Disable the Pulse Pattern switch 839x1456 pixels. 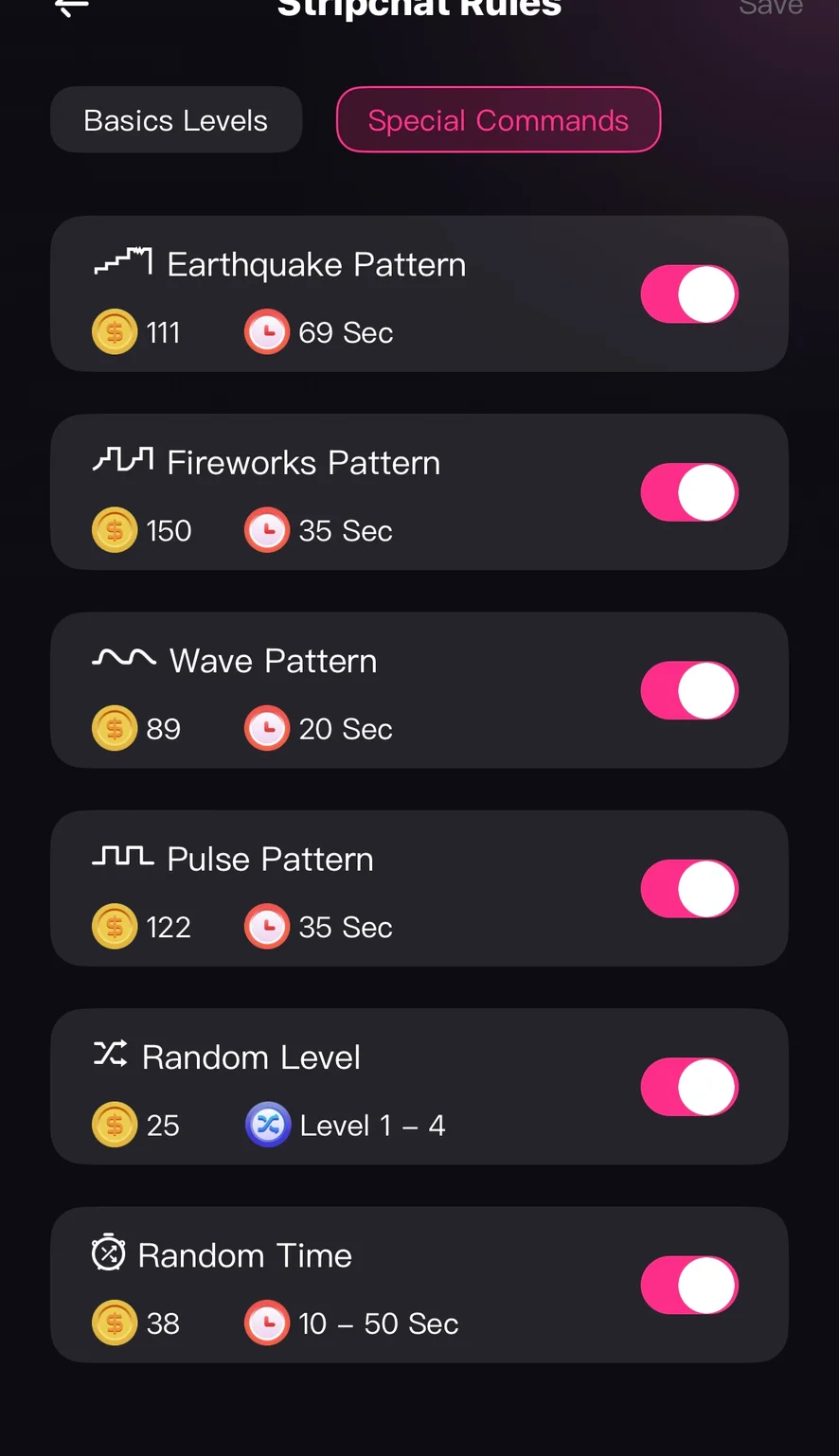tap(689, 889)
